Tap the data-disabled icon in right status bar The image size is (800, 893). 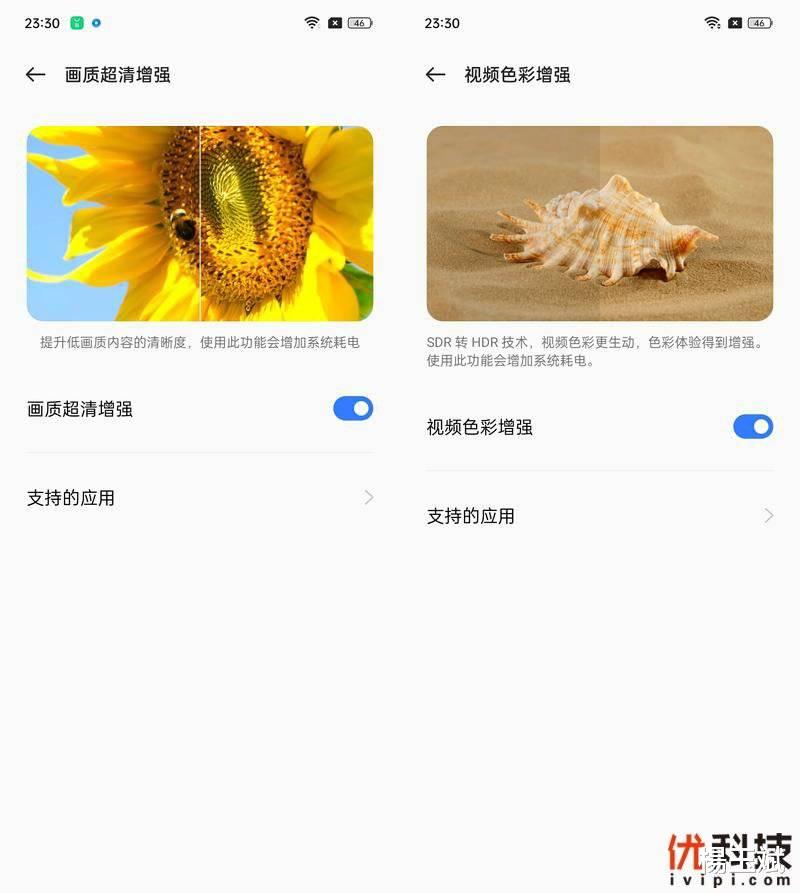[x=734, y=22]
